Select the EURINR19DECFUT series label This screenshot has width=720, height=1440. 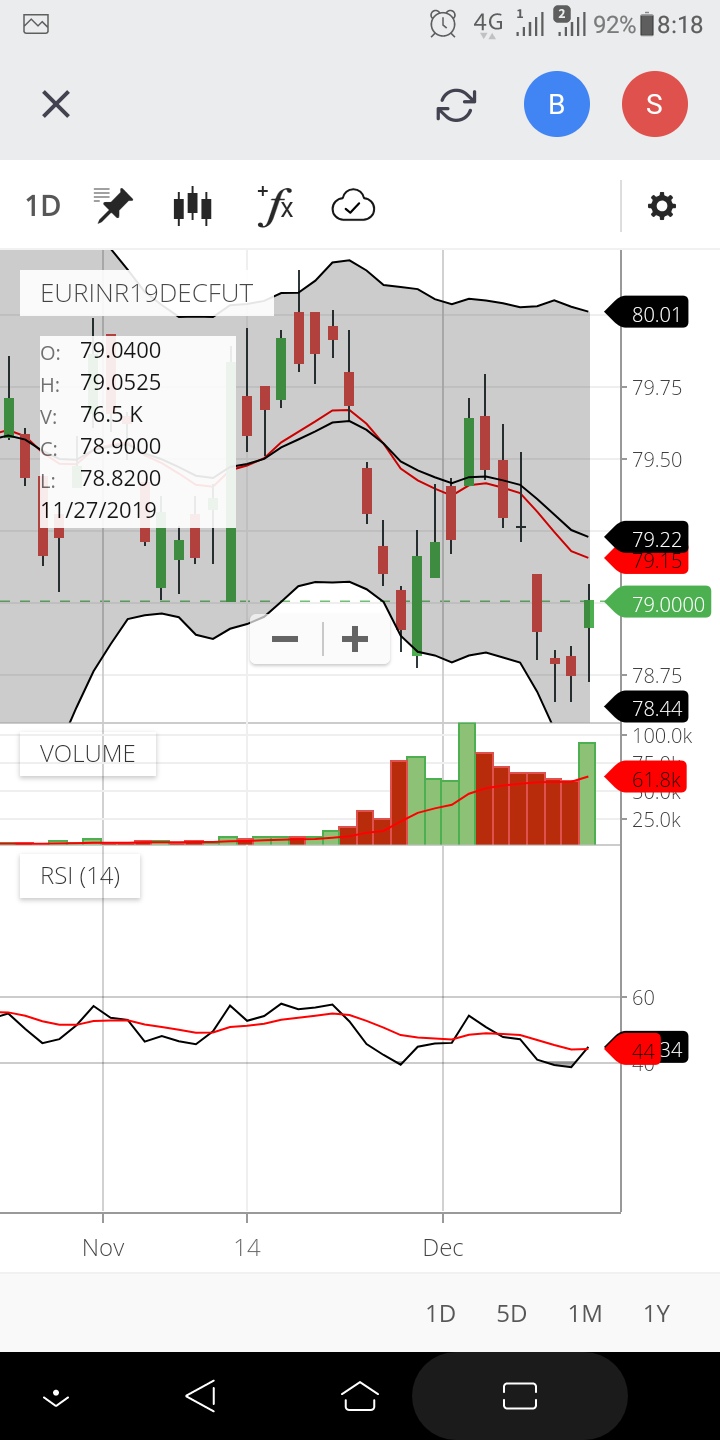[146, 293]
